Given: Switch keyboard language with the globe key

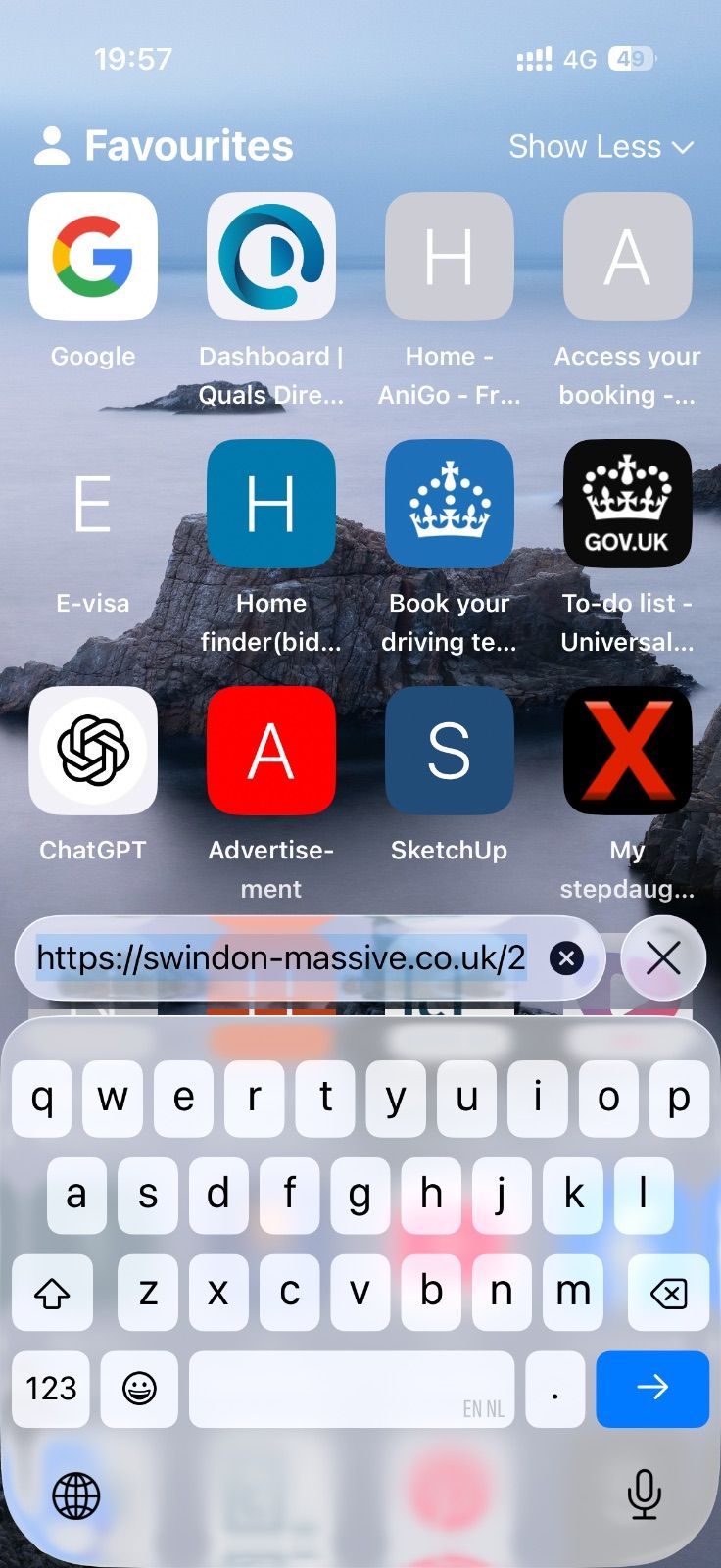Looking at the screenshot, I should (75, 1496).
